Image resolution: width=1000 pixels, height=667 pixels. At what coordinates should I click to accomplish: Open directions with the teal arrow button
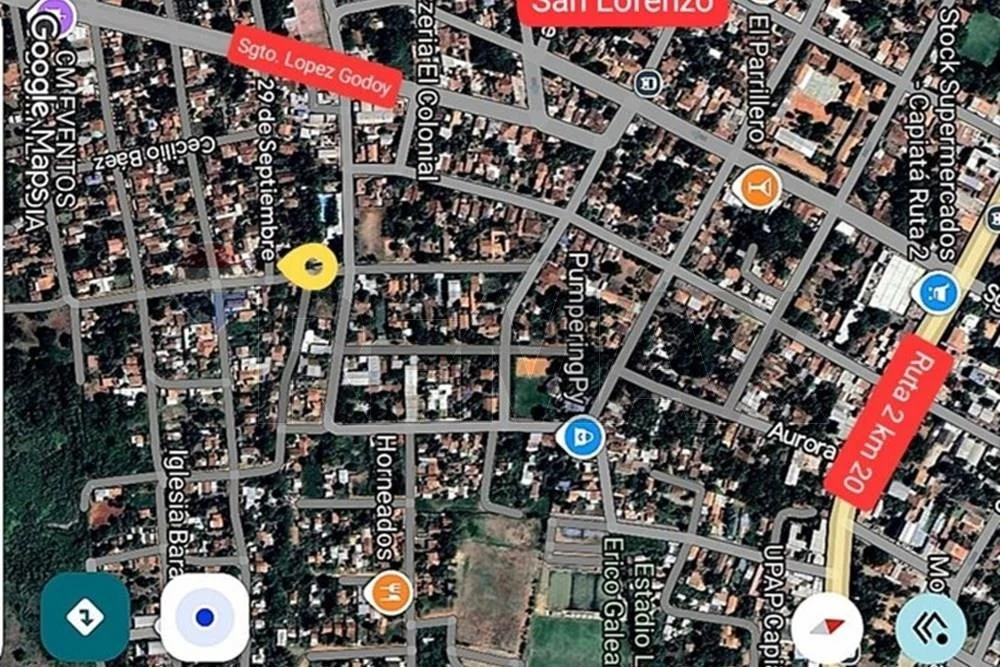pyautogui.click(x=85, y=617)
